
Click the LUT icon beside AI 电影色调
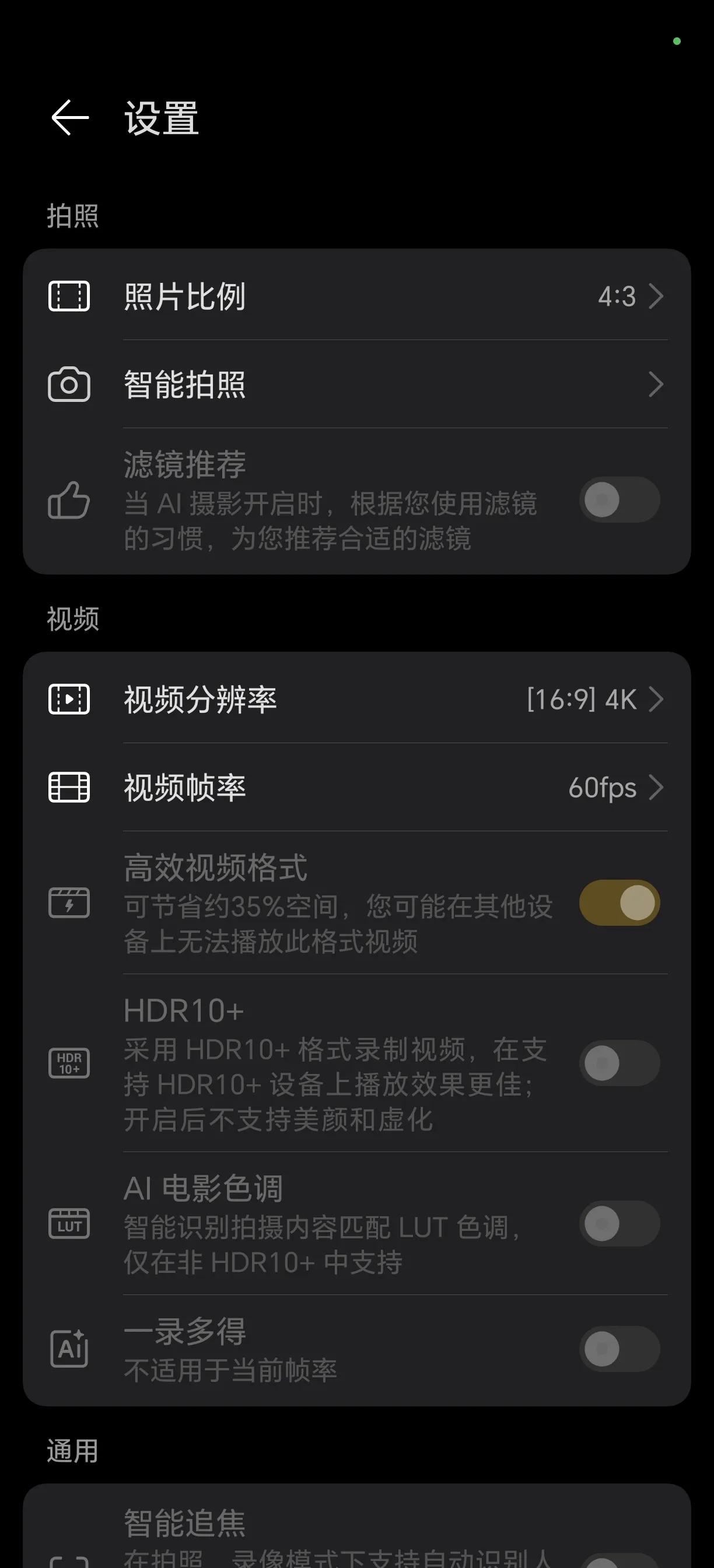tap(69, 1224)
